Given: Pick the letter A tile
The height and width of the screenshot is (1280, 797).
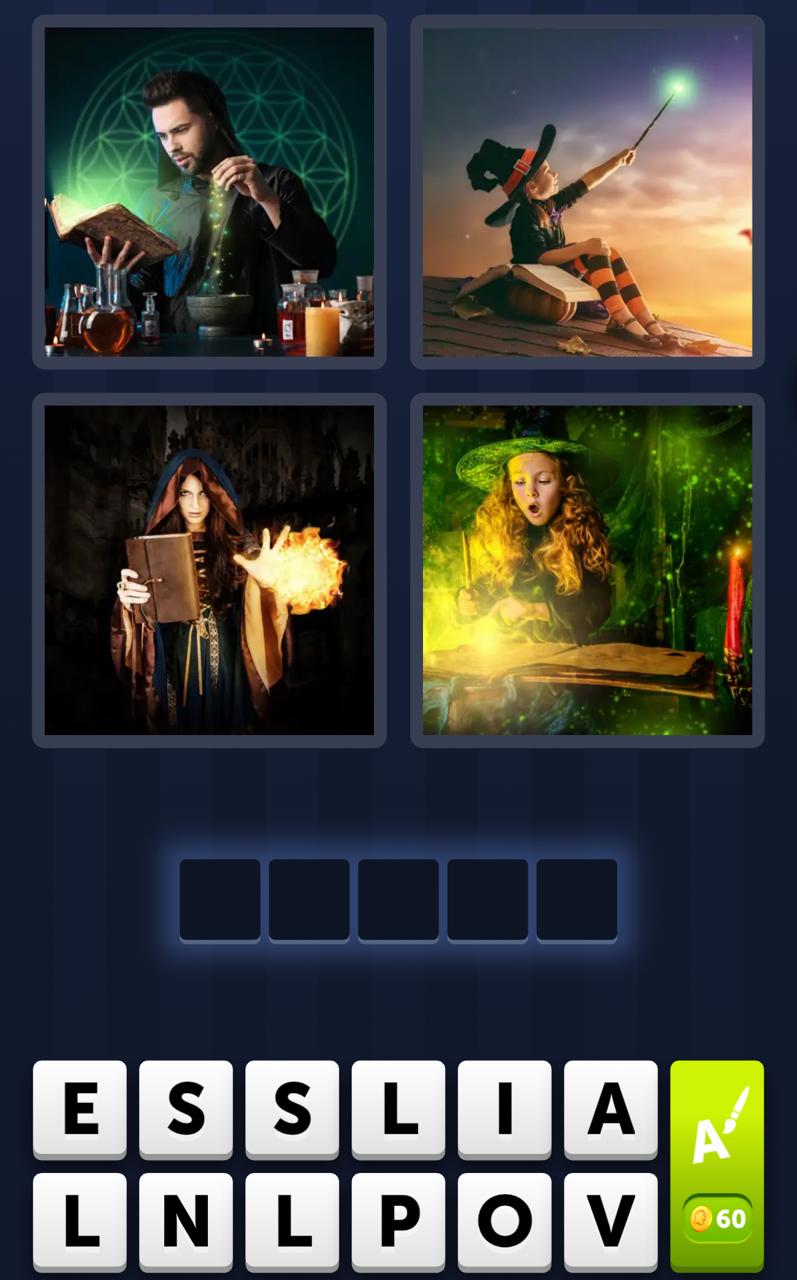Looking at the screenshot, I should 610,1108.
